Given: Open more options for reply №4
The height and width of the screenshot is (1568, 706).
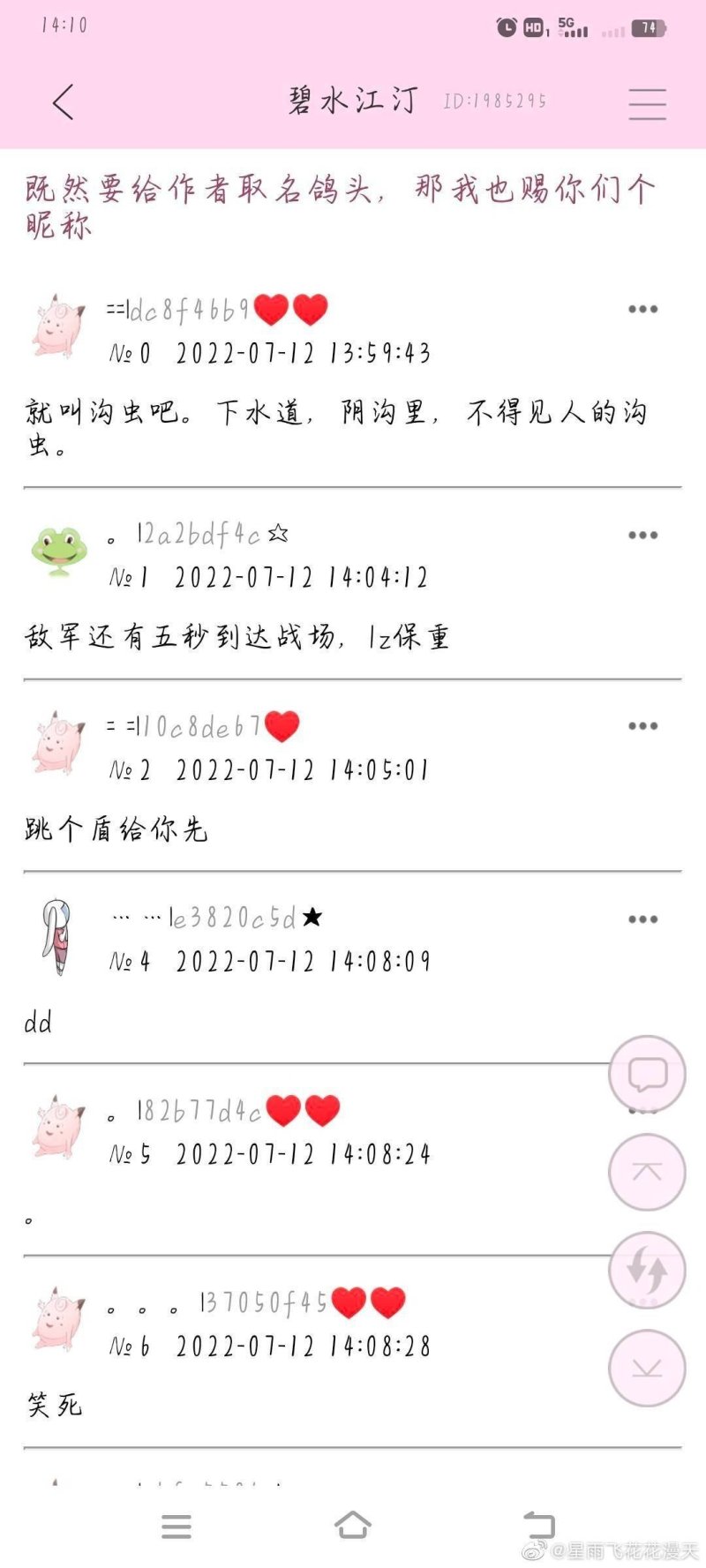Looking at the screenshot, I should [642, 919].
